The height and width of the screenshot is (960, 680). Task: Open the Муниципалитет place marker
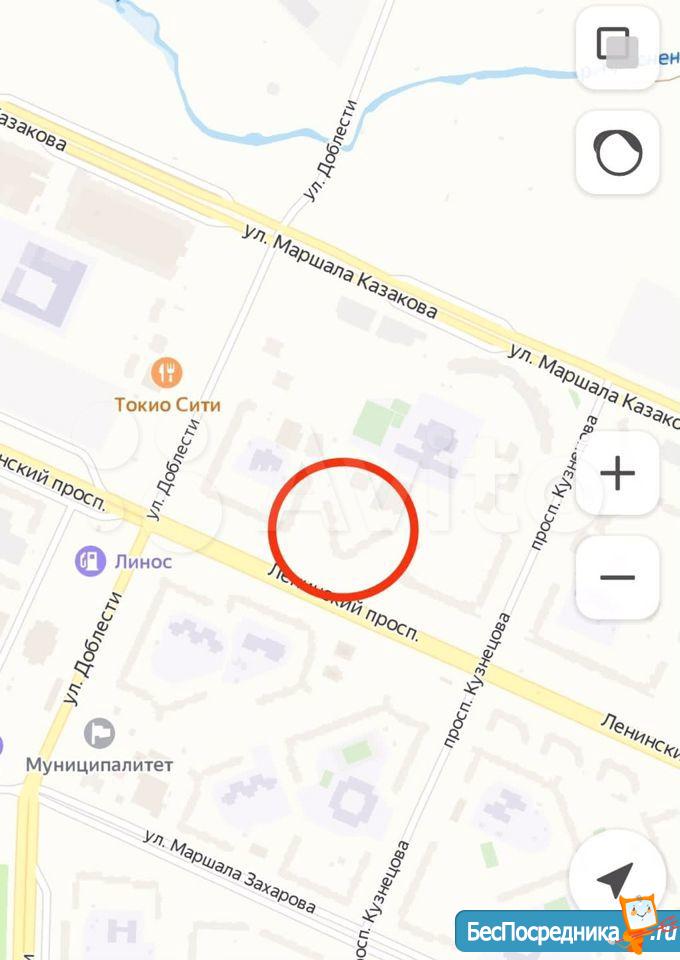pos(98,734)
